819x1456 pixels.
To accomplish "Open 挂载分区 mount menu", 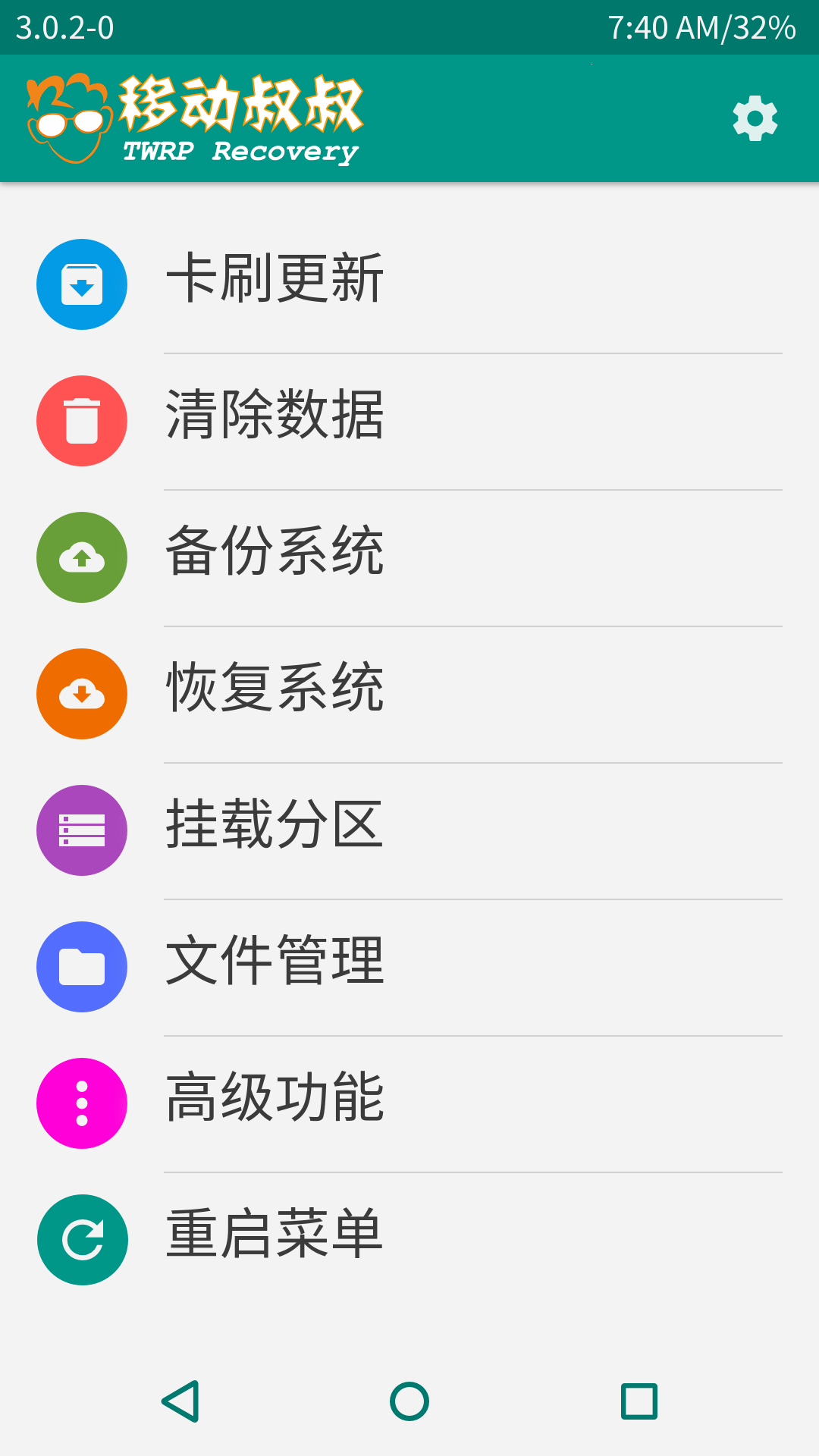I will (x=275, y=825).
